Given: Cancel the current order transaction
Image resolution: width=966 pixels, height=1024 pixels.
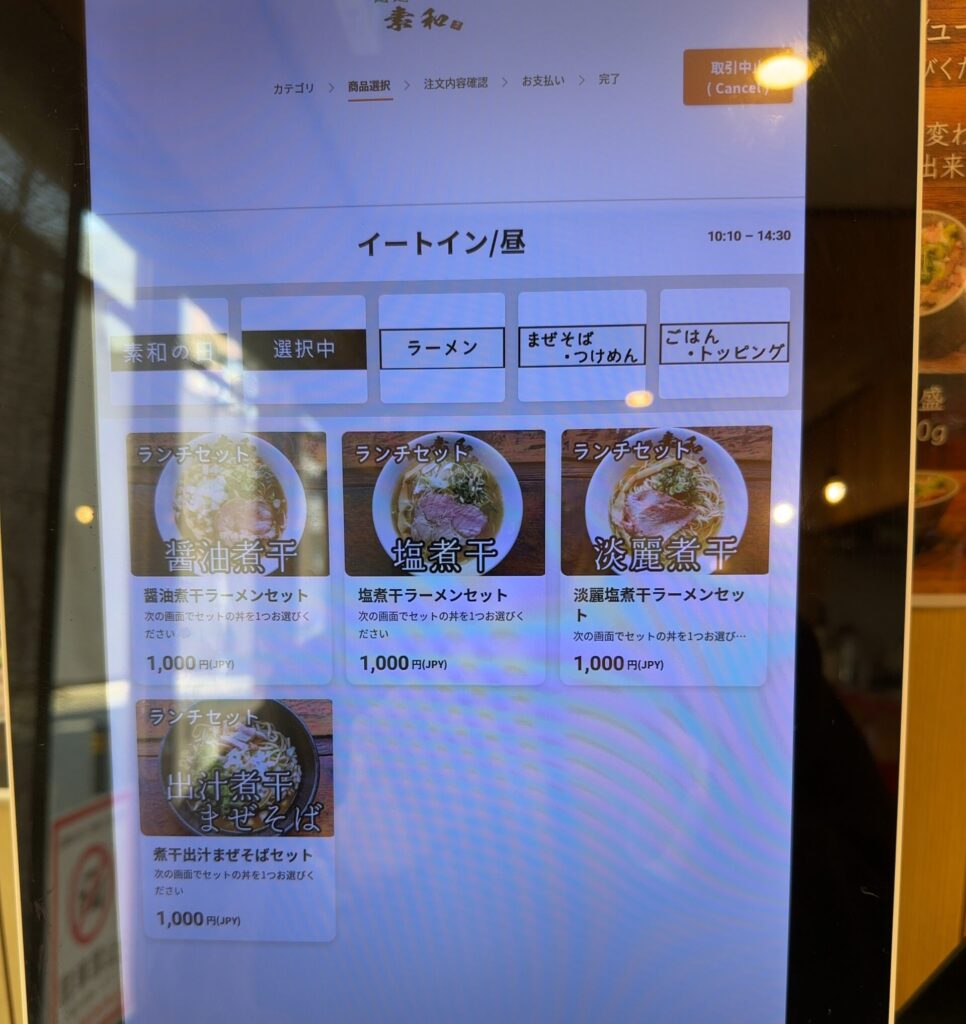Looking at the screenshot, I should (x=737, y=77).
